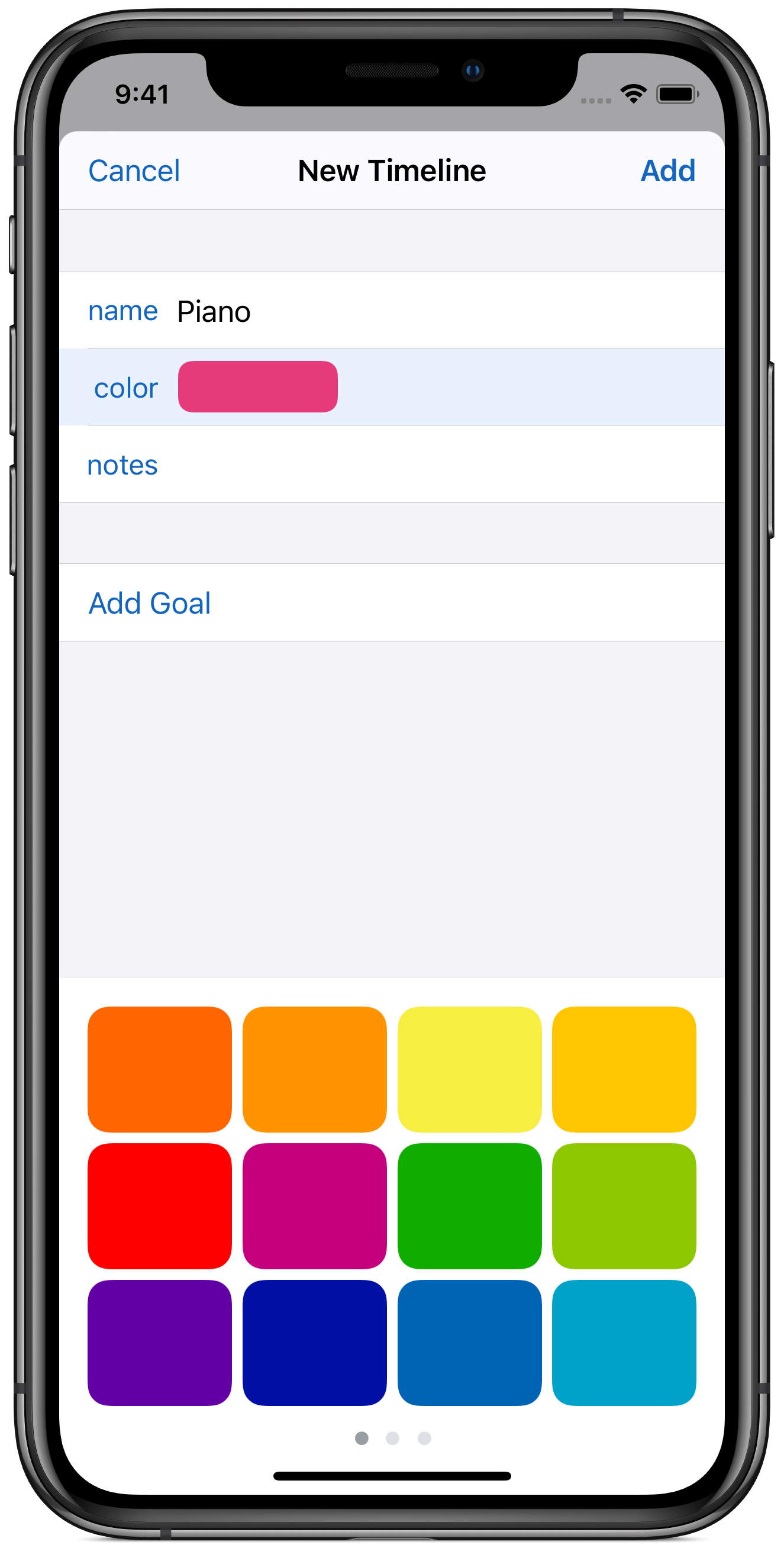This screenshot has width=784, height=1548.
Task: Select the navy blue swatch
Action: [x=314, y=1343]
